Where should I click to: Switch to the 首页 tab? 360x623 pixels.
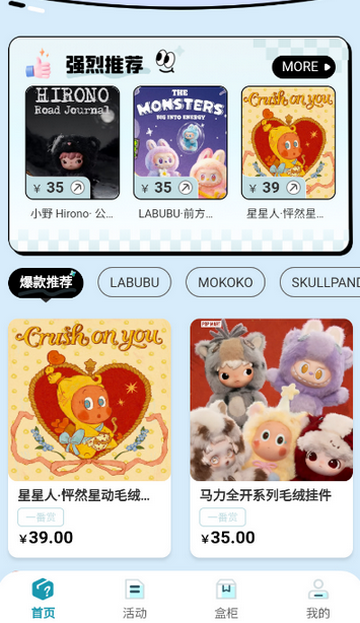click(43, 598)
